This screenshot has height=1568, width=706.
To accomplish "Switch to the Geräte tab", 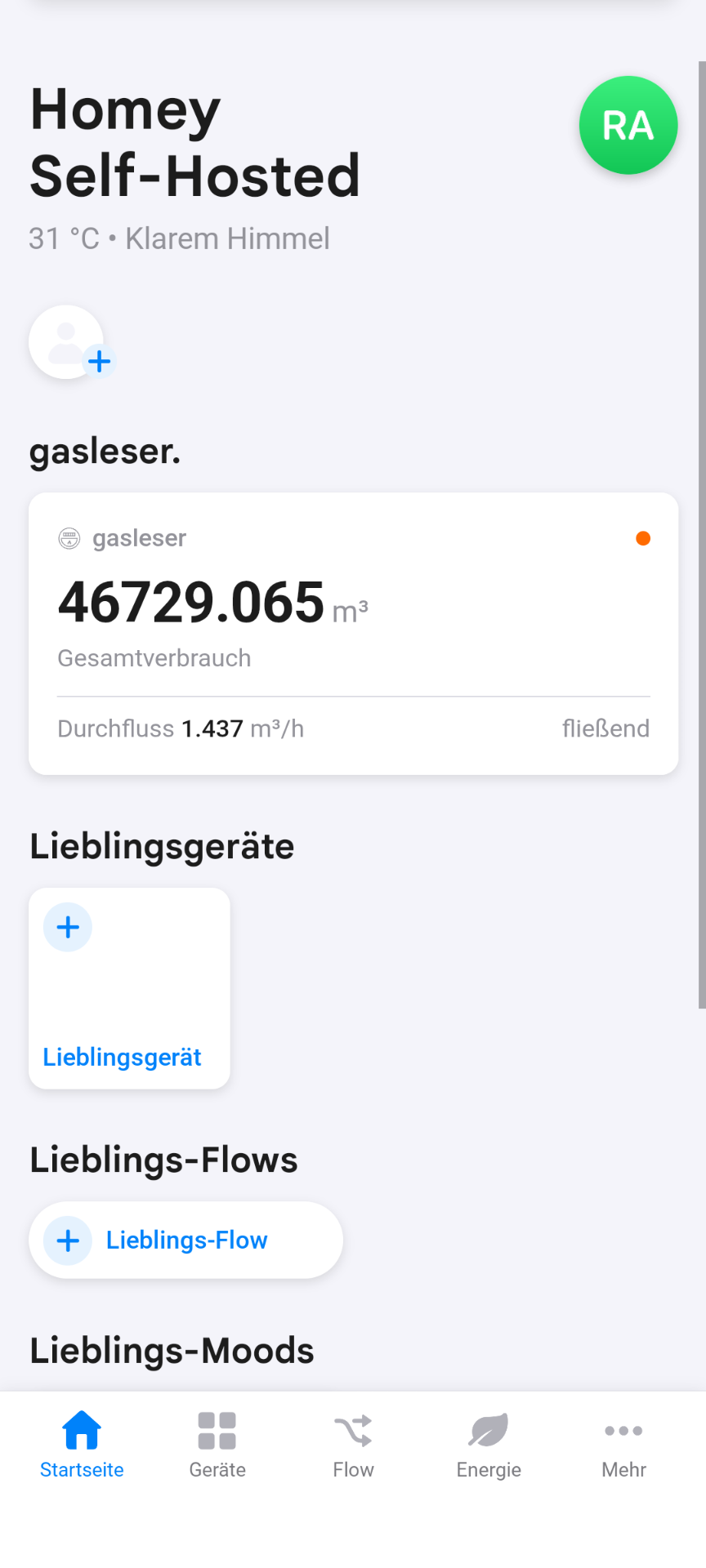I will [x=217, y=1444].
